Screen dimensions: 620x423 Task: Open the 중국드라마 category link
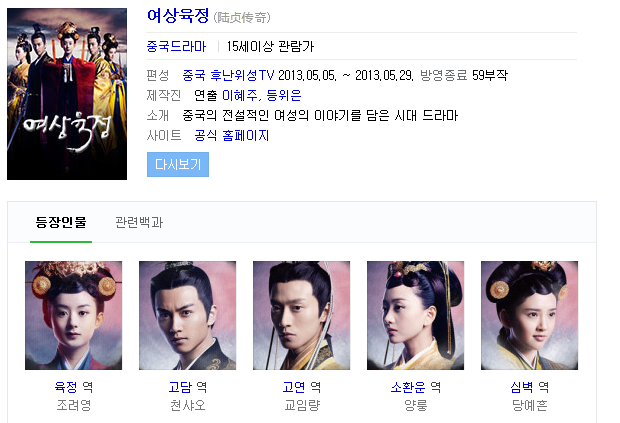tap(176, 46)
